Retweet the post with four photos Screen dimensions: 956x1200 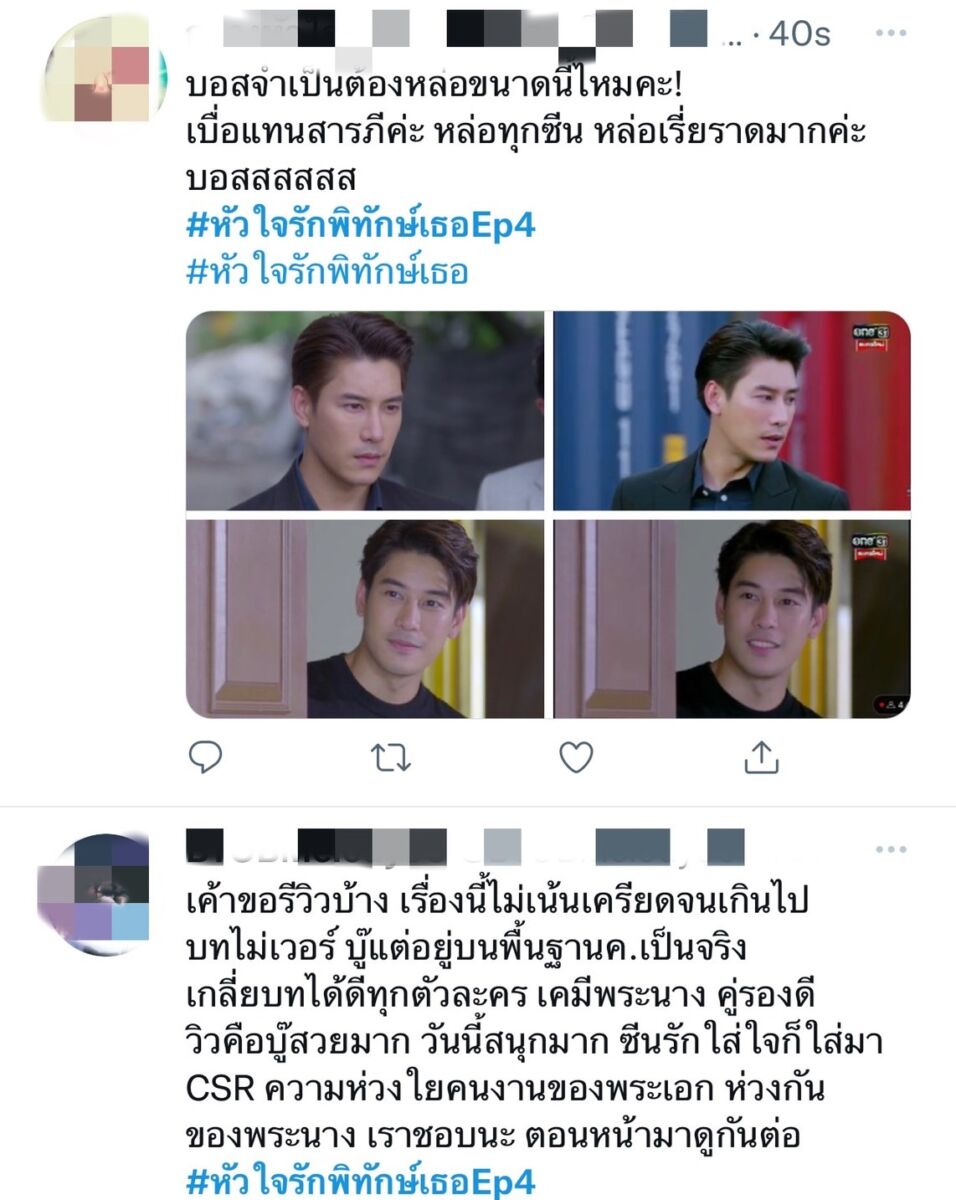(390, 757)
